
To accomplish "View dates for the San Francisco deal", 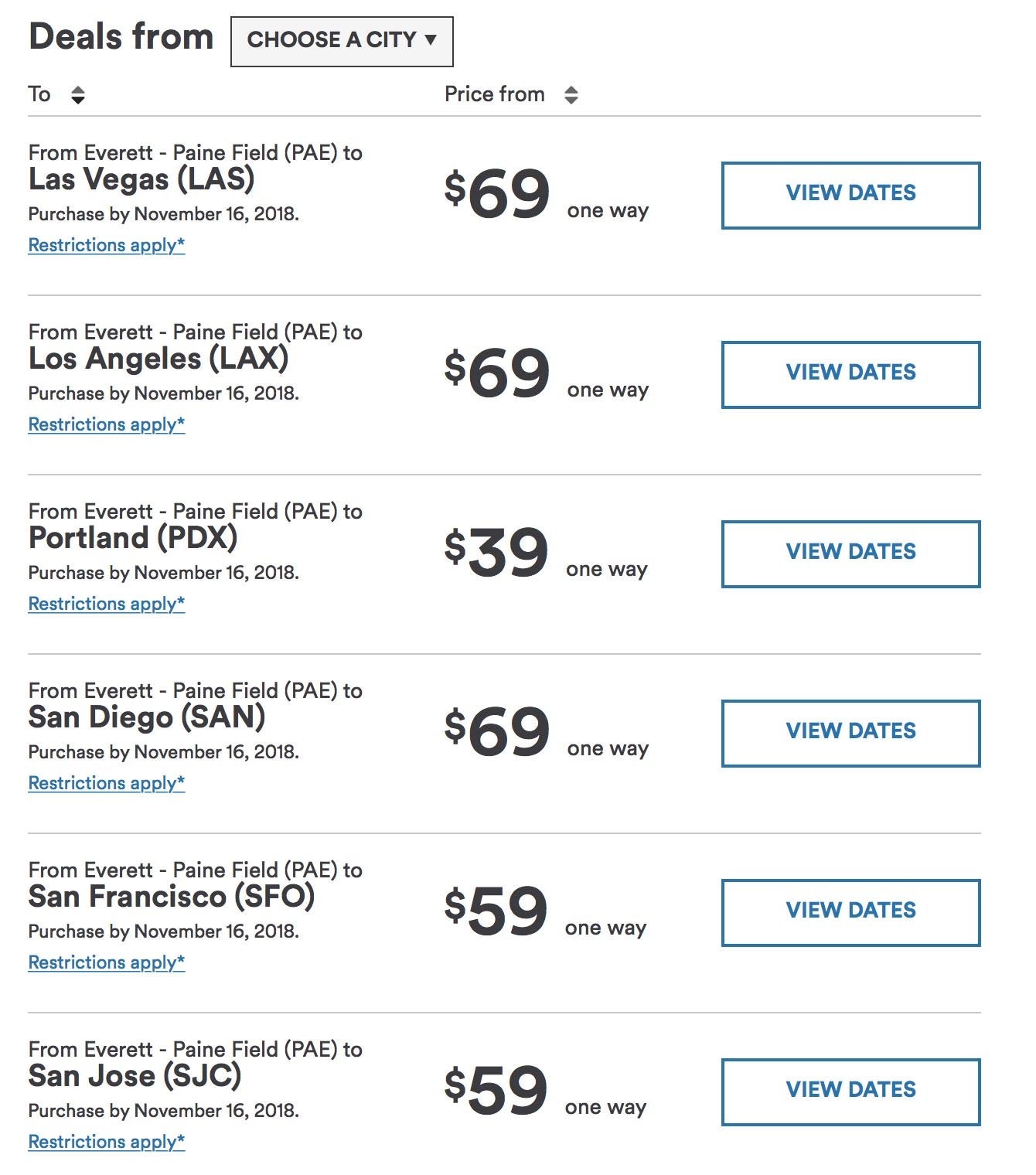I will coord(850,912).
